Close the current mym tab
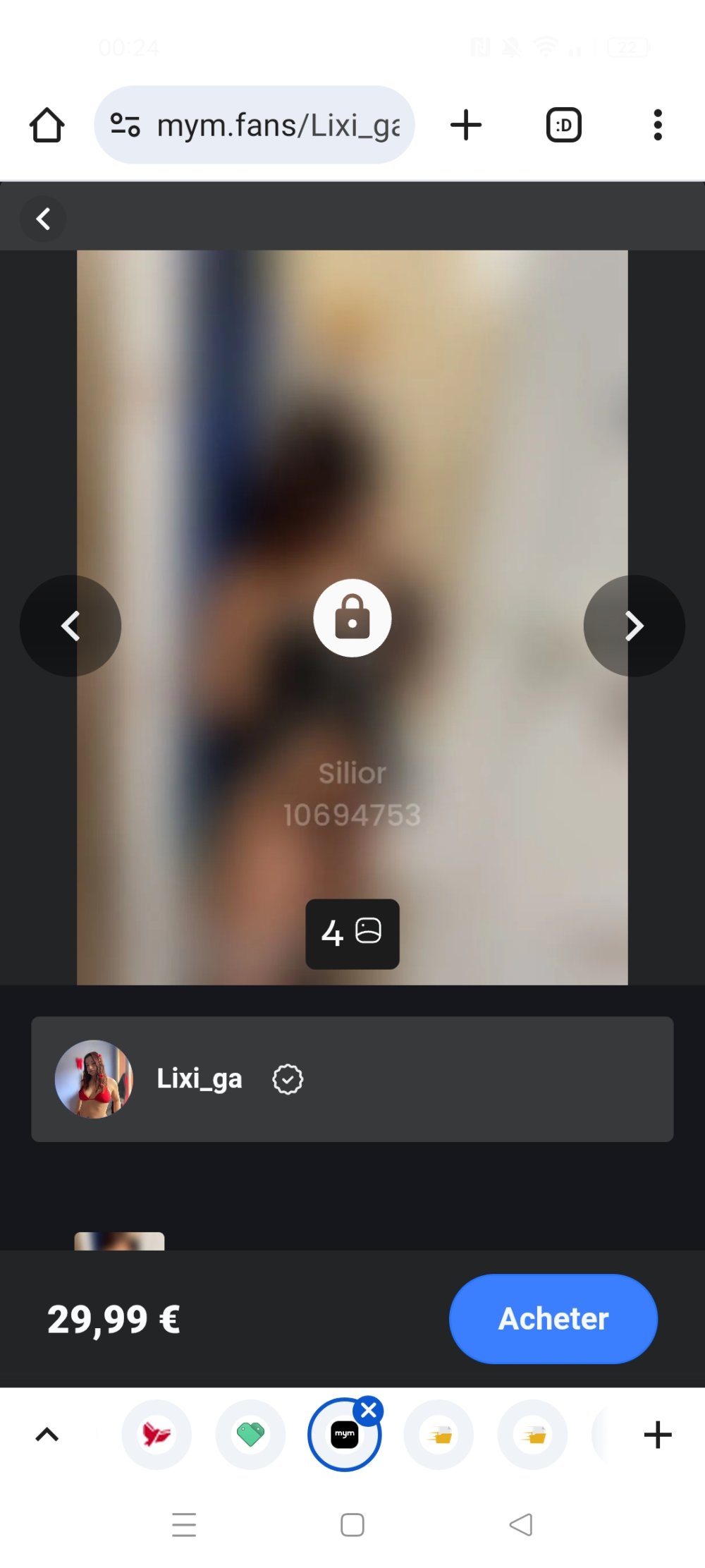Screen dimensions: 705x1568 pos(369,1411)
